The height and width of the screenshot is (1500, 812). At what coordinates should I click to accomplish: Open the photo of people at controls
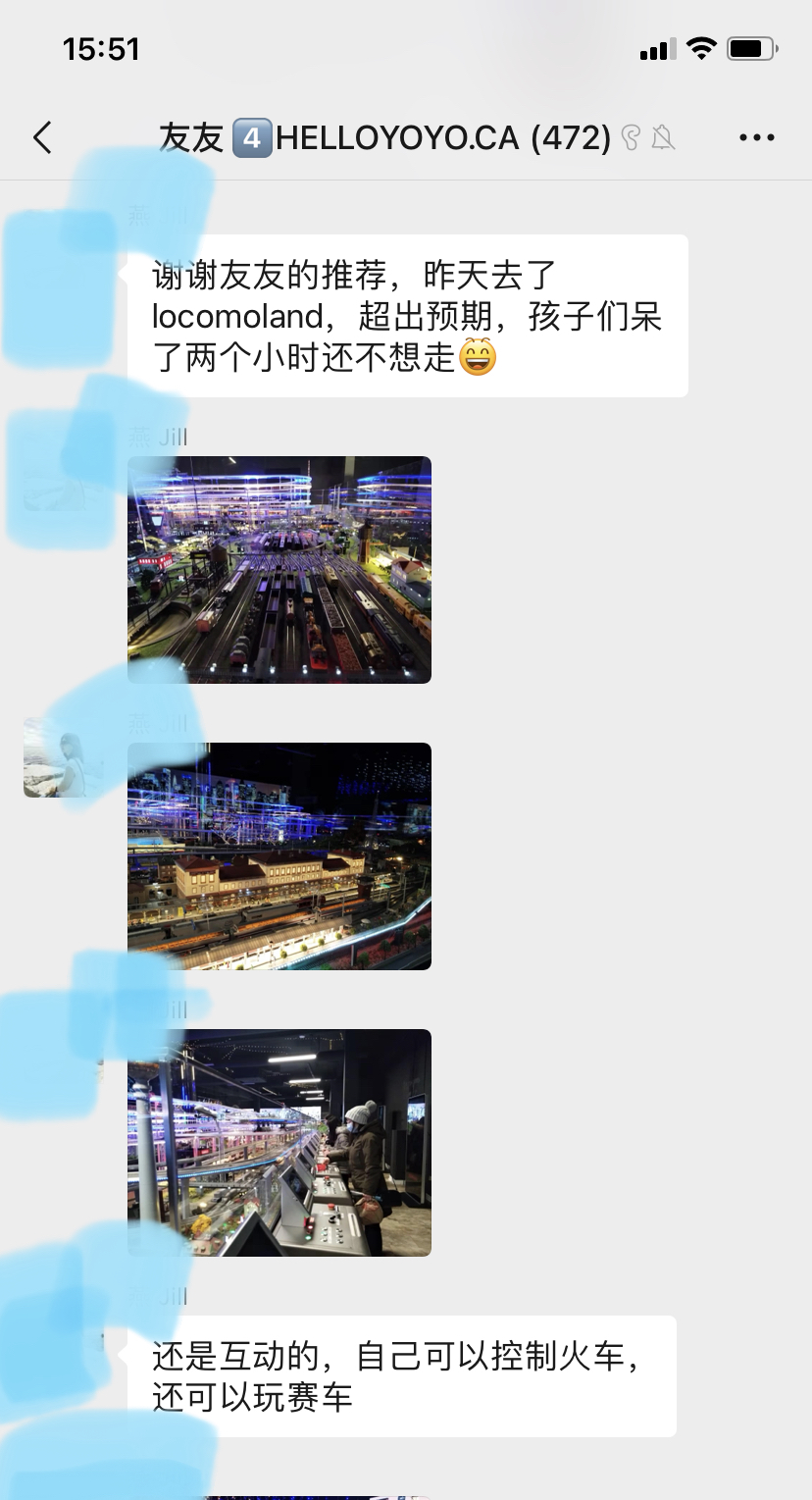279,1143
